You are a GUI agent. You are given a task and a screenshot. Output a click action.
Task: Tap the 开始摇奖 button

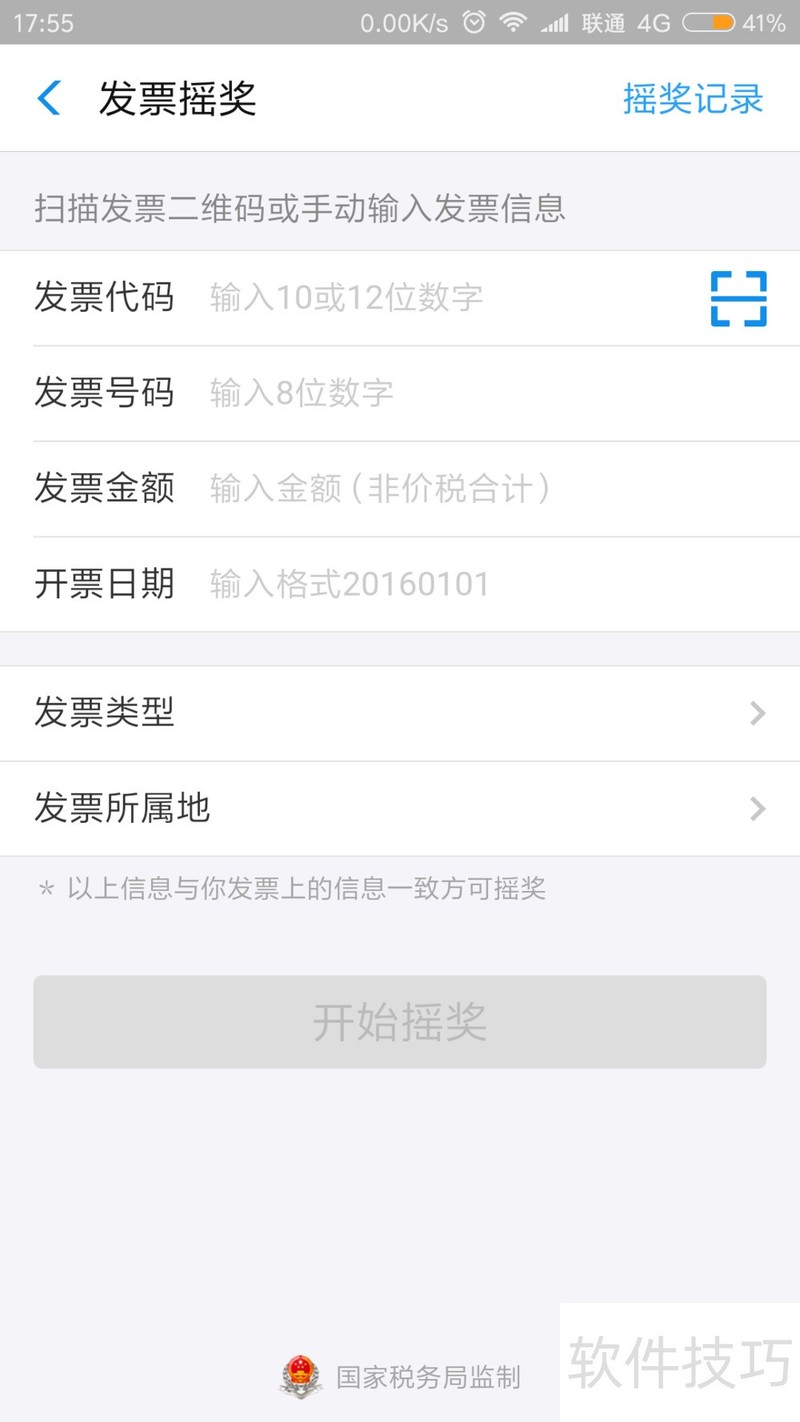(400, 1022)
